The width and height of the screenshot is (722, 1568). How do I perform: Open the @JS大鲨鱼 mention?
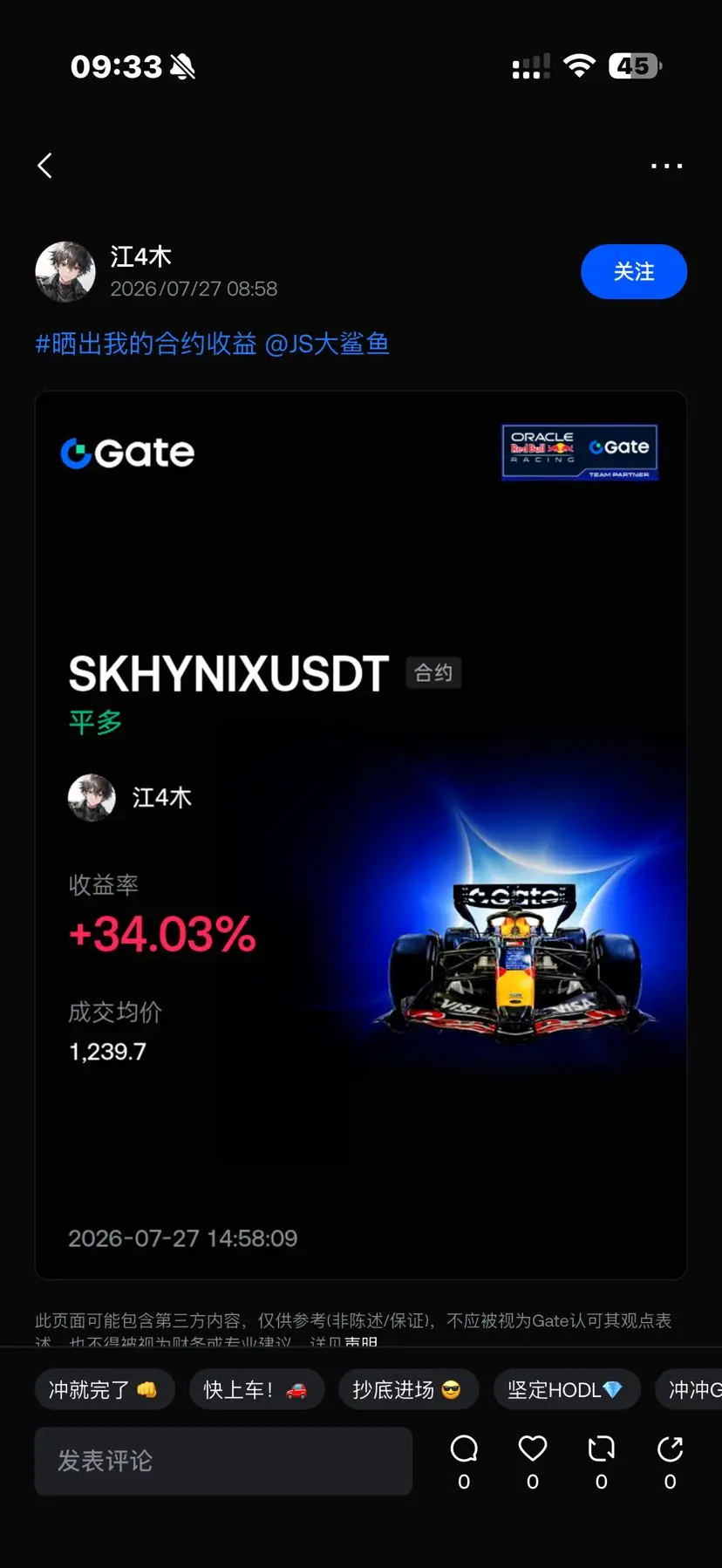pyautogui.click(x=327, y=344)
